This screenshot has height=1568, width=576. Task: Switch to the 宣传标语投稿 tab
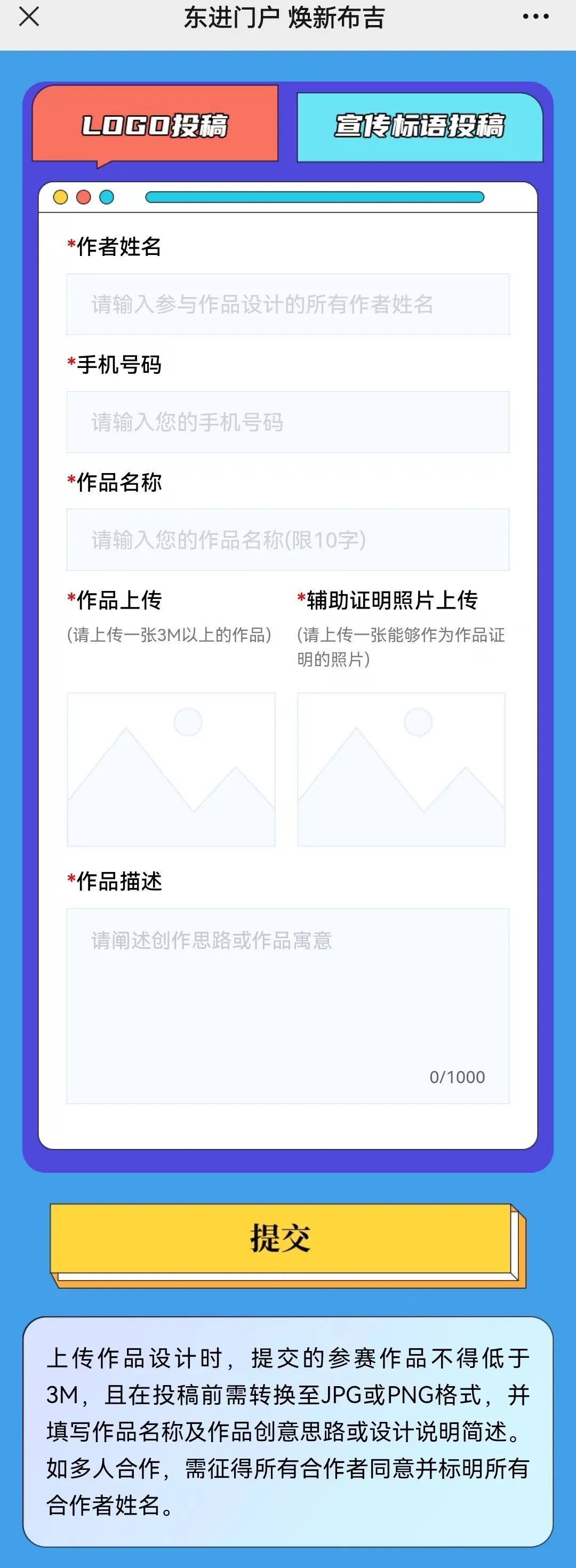pos(420,126)
